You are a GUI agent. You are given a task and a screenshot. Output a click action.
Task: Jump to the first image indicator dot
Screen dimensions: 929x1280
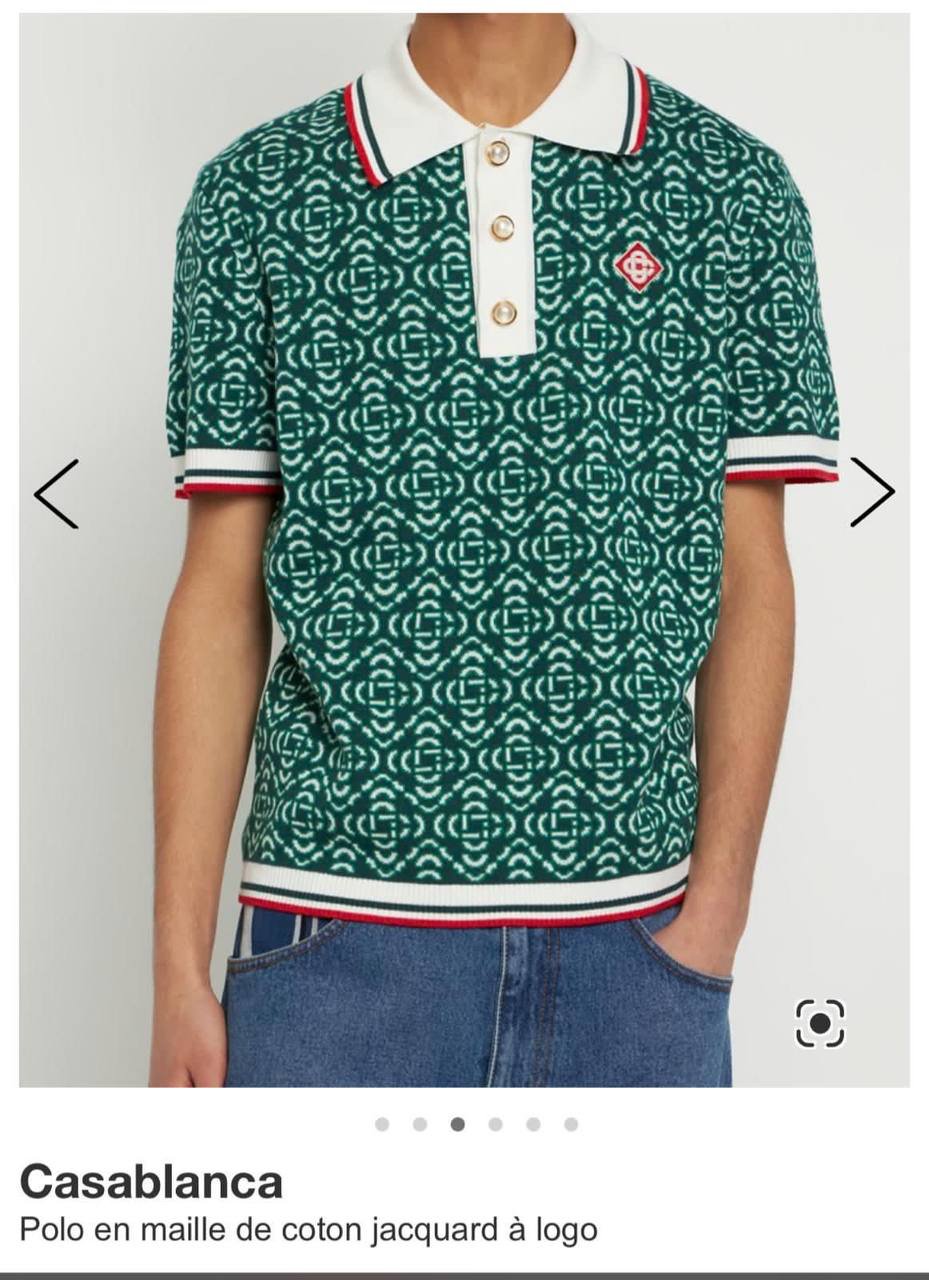(382, 1124)
